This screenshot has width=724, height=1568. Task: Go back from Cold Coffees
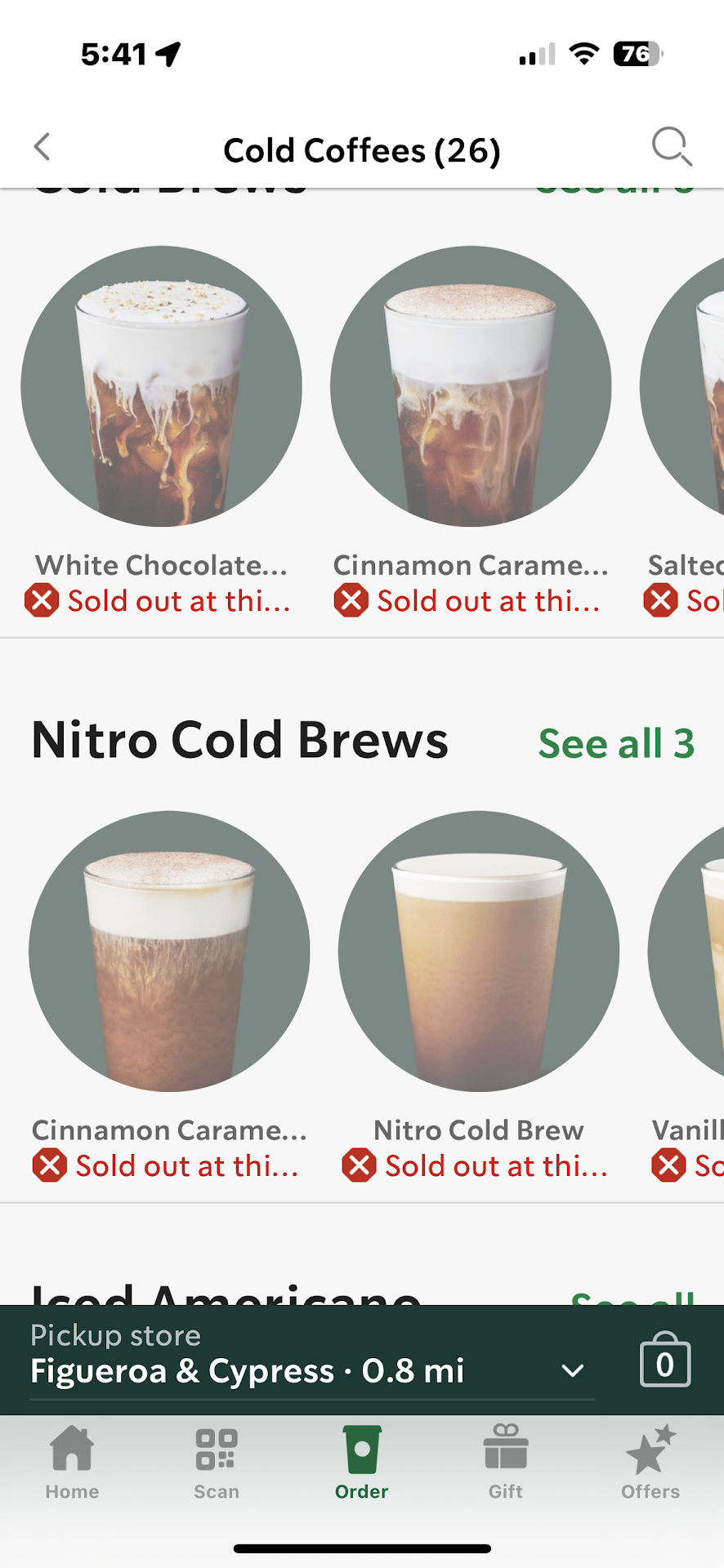(x=42, y=148)
